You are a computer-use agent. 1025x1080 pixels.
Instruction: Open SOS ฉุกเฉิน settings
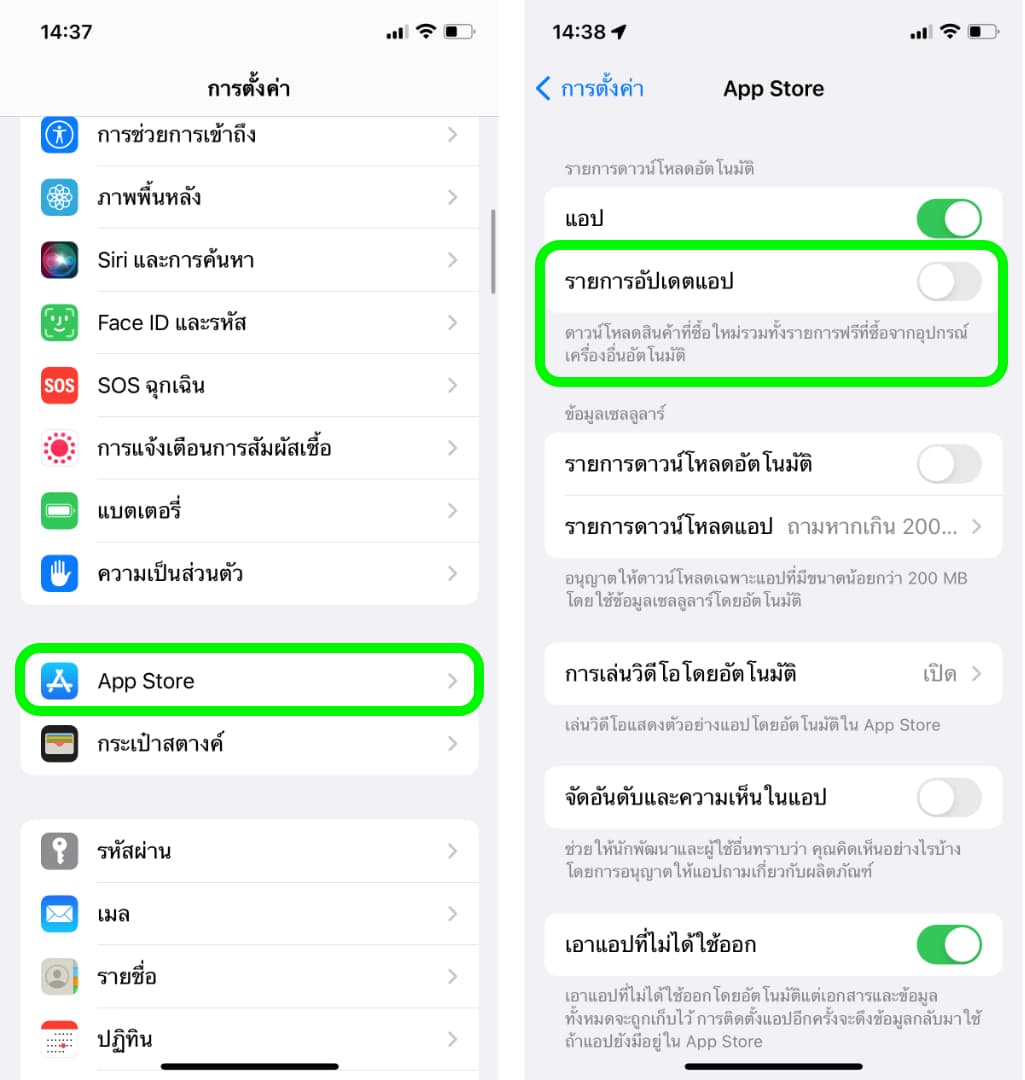250,385
